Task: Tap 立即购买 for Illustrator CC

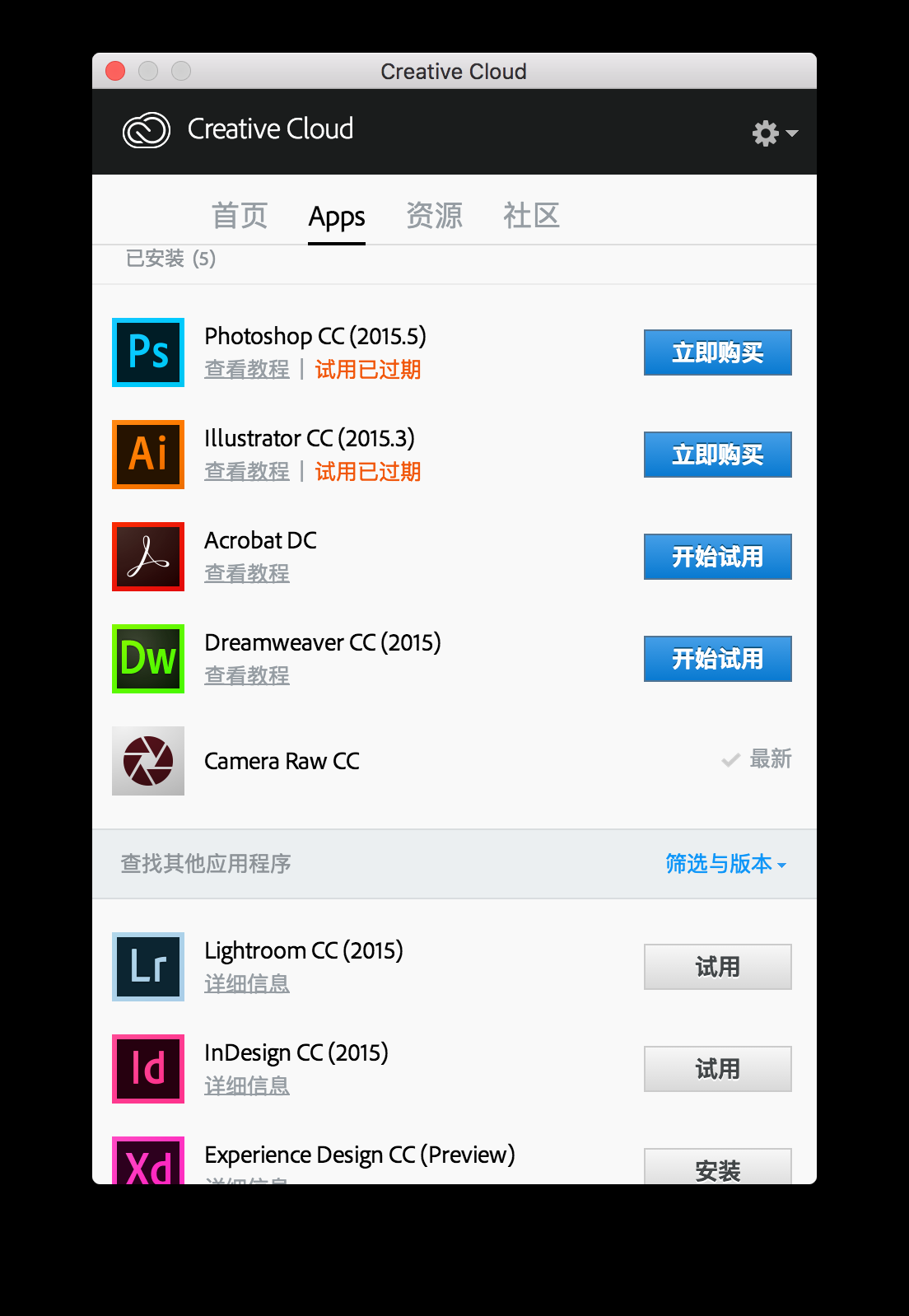Action: pyautogui.click(x=717, y=455)
